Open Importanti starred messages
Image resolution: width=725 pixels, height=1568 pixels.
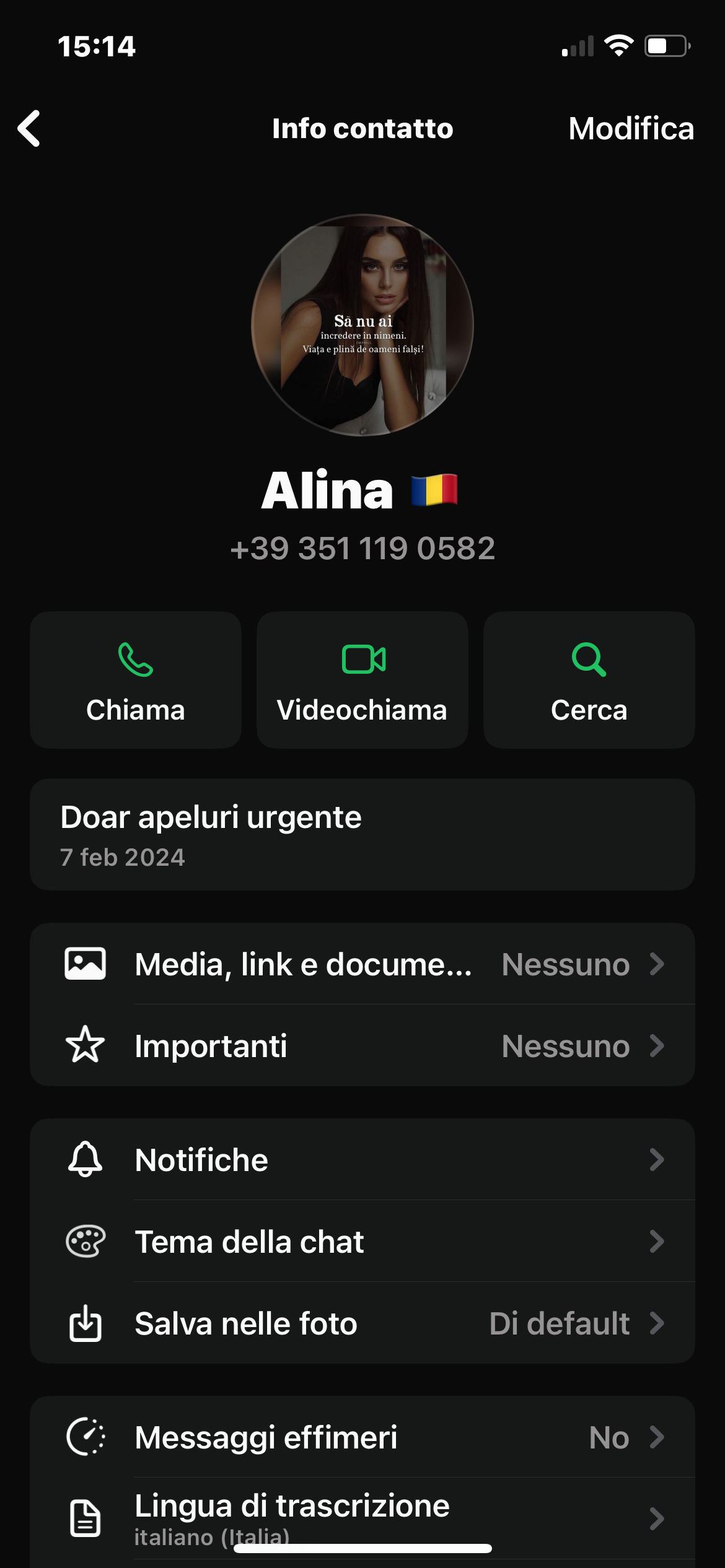[362, 1046]
